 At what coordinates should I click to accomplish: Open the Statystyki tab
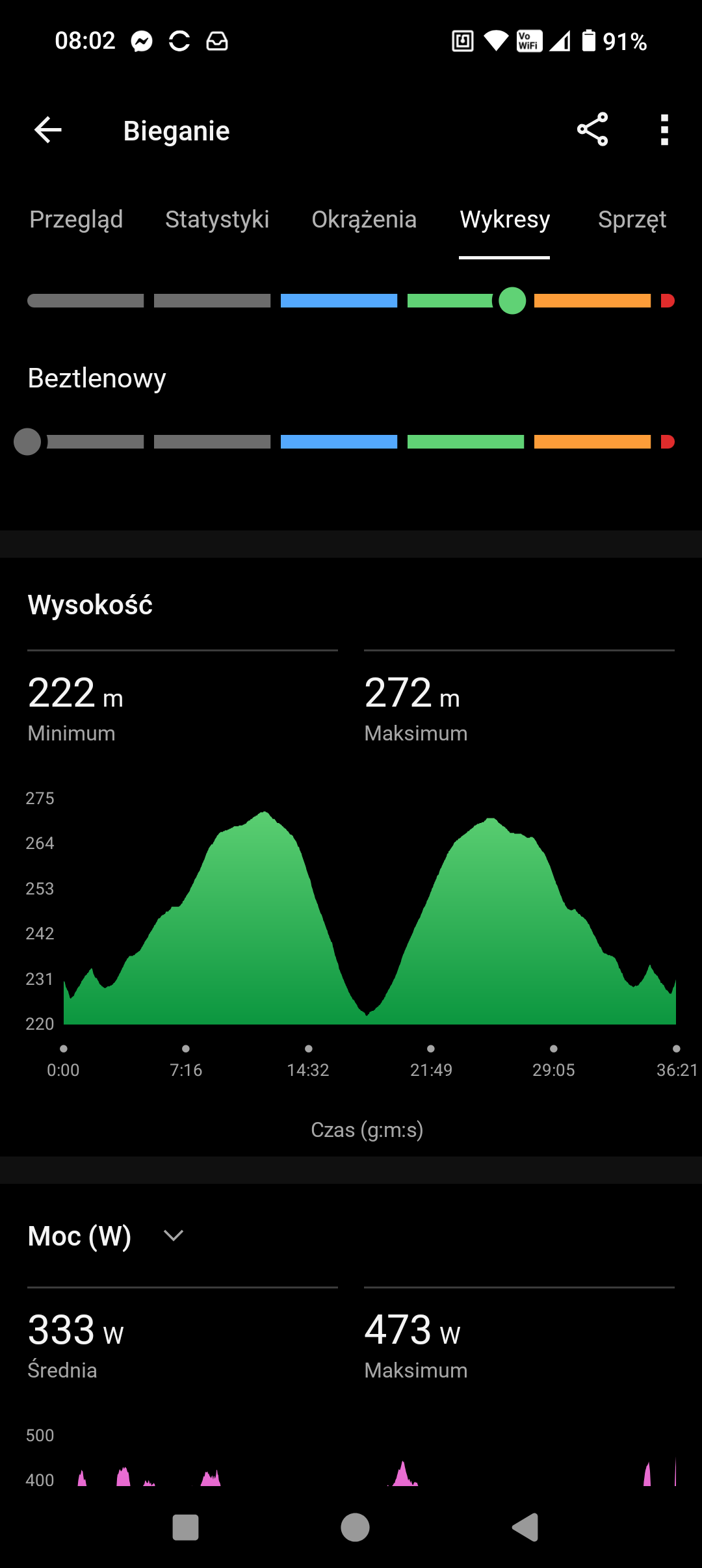click(x=217, y=220)
